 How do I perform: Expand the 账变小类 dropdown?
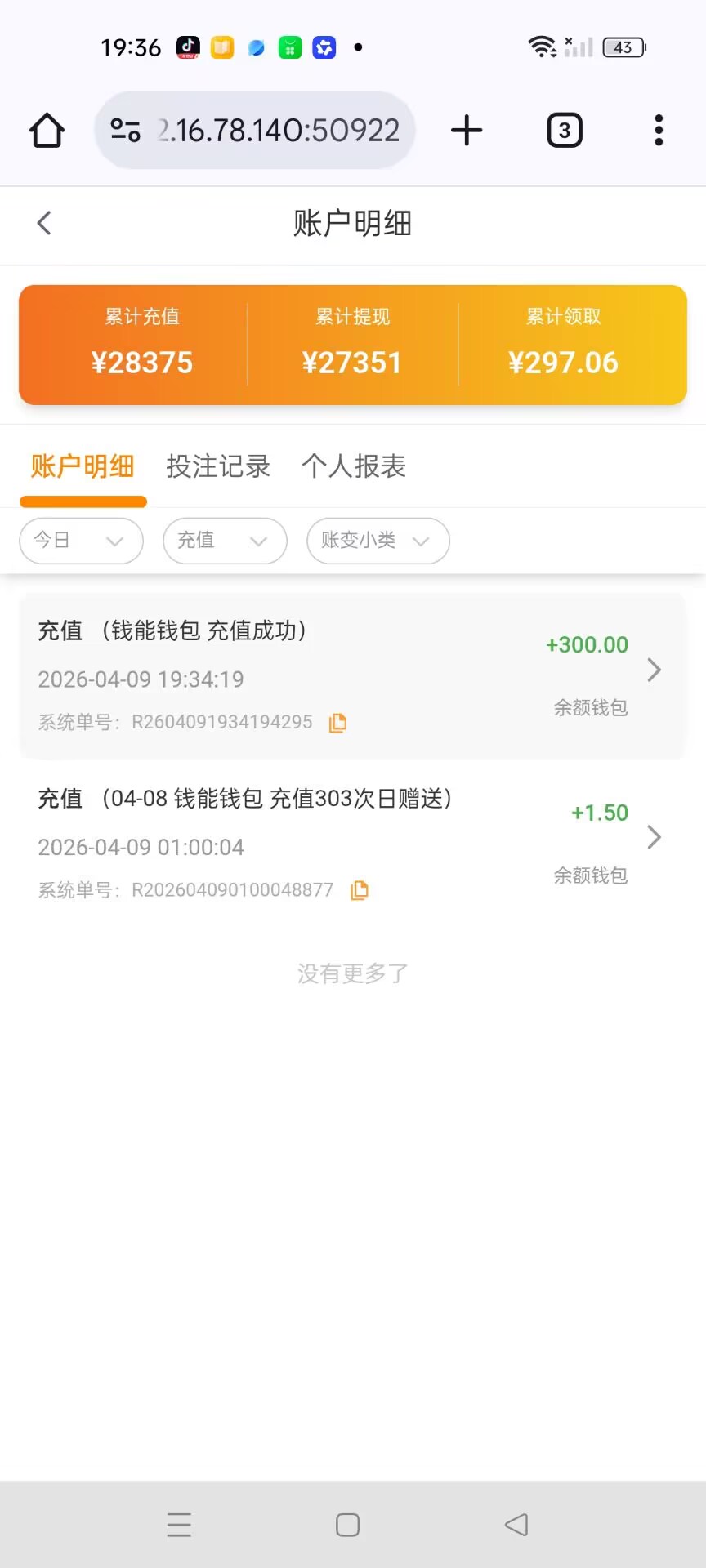(378, 541)
